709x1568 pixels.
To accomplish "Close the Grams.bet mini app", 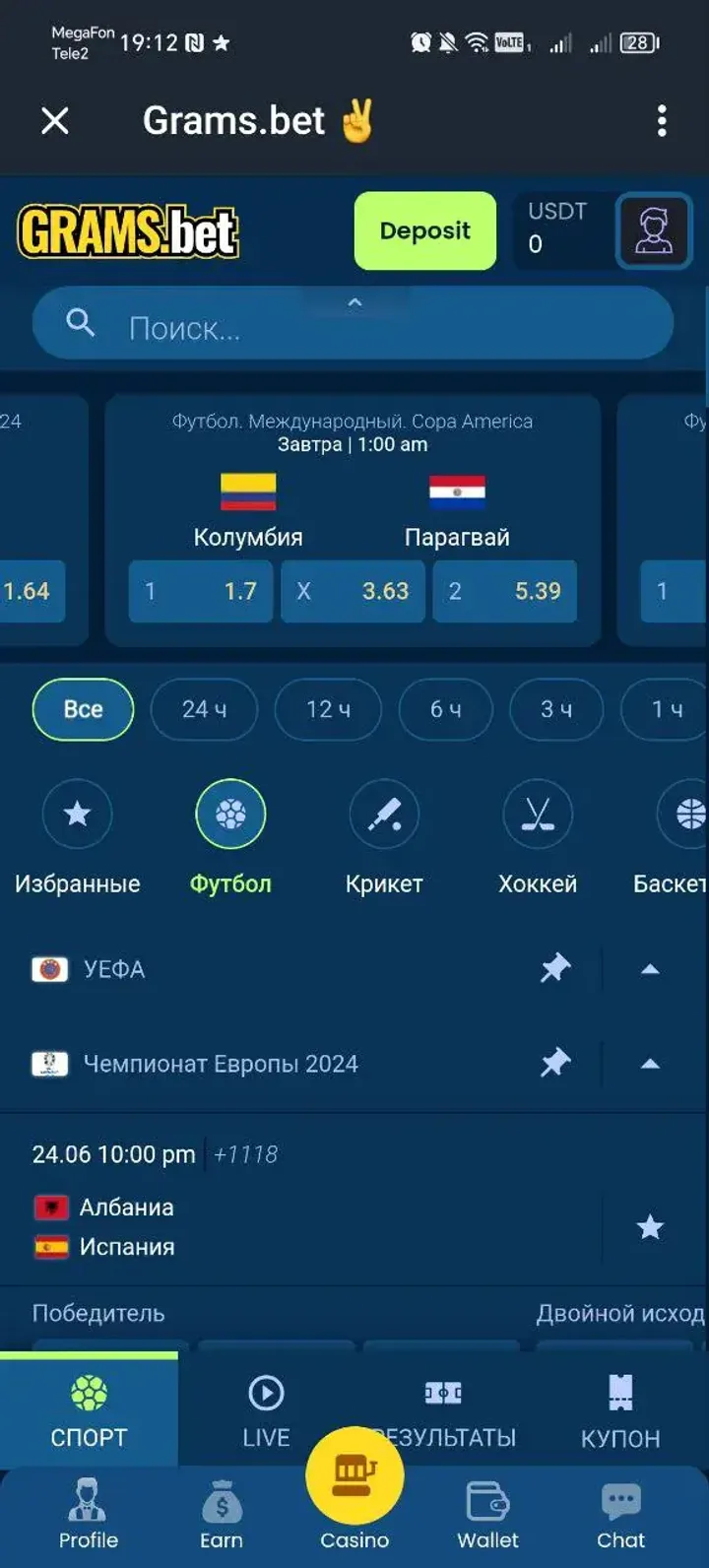I will point(55,121).
